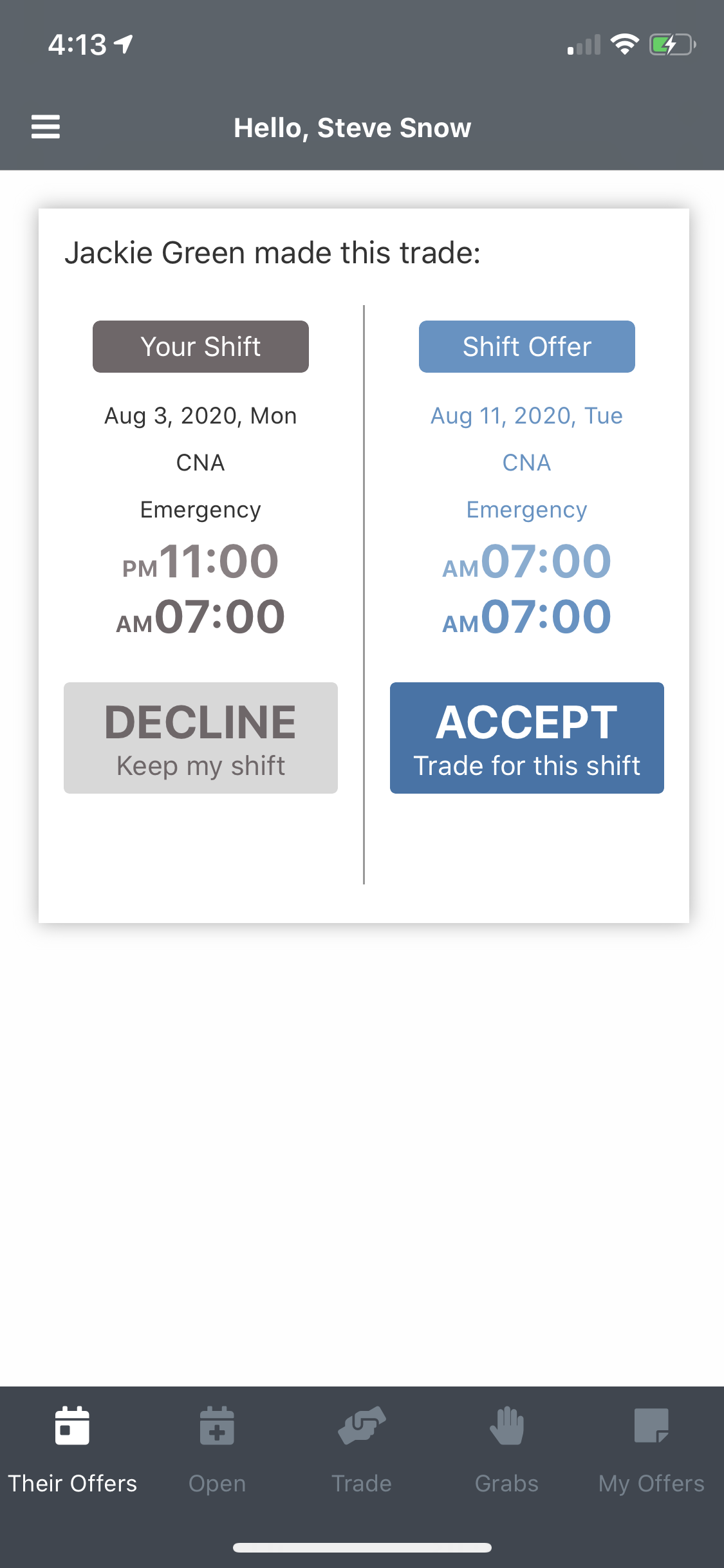Select the Trade tab
724x1568 pixels.
(x=362, y=1450)
